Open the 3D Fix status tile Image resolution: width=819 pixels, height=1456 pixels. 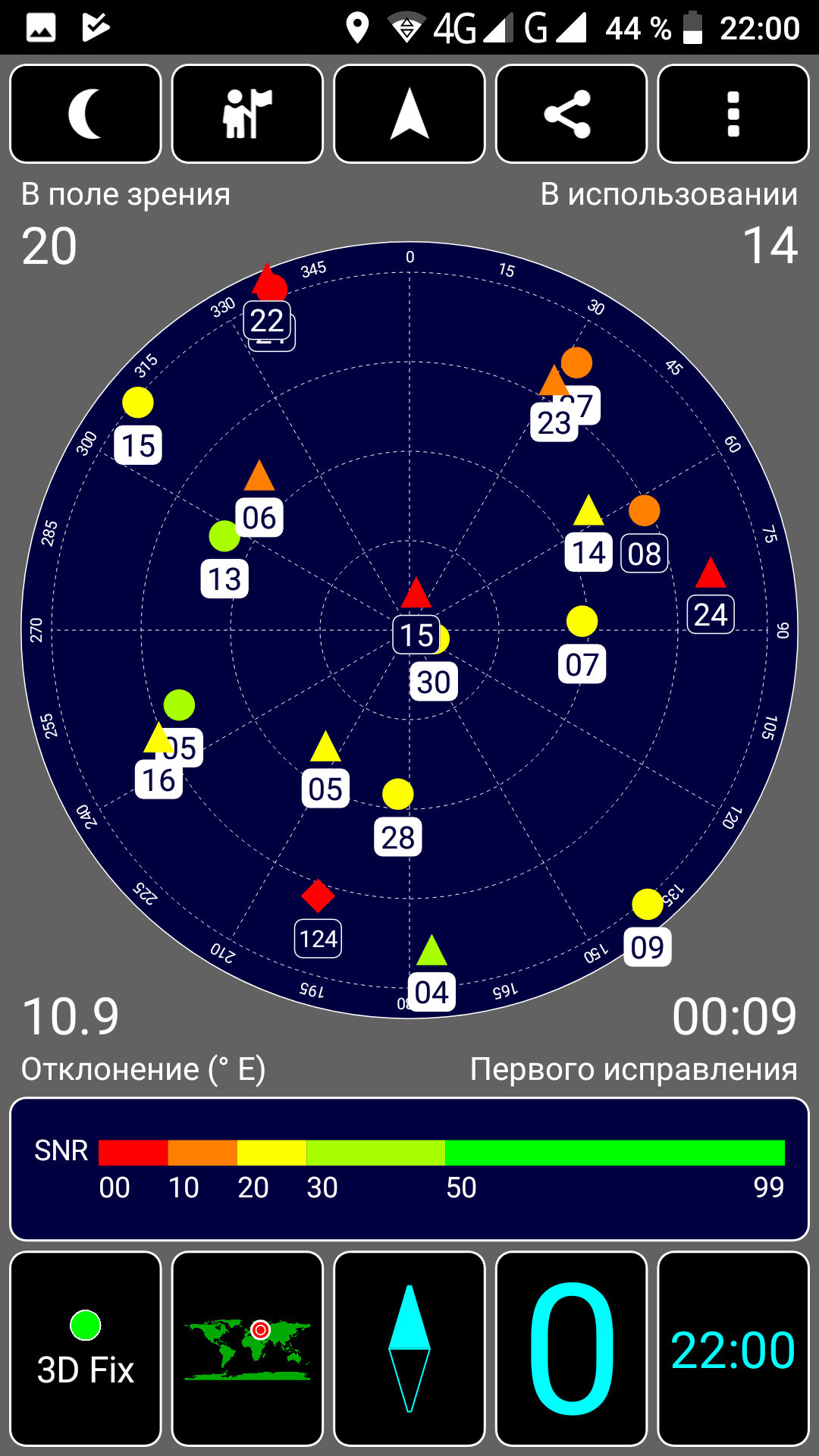point(86,1348)
